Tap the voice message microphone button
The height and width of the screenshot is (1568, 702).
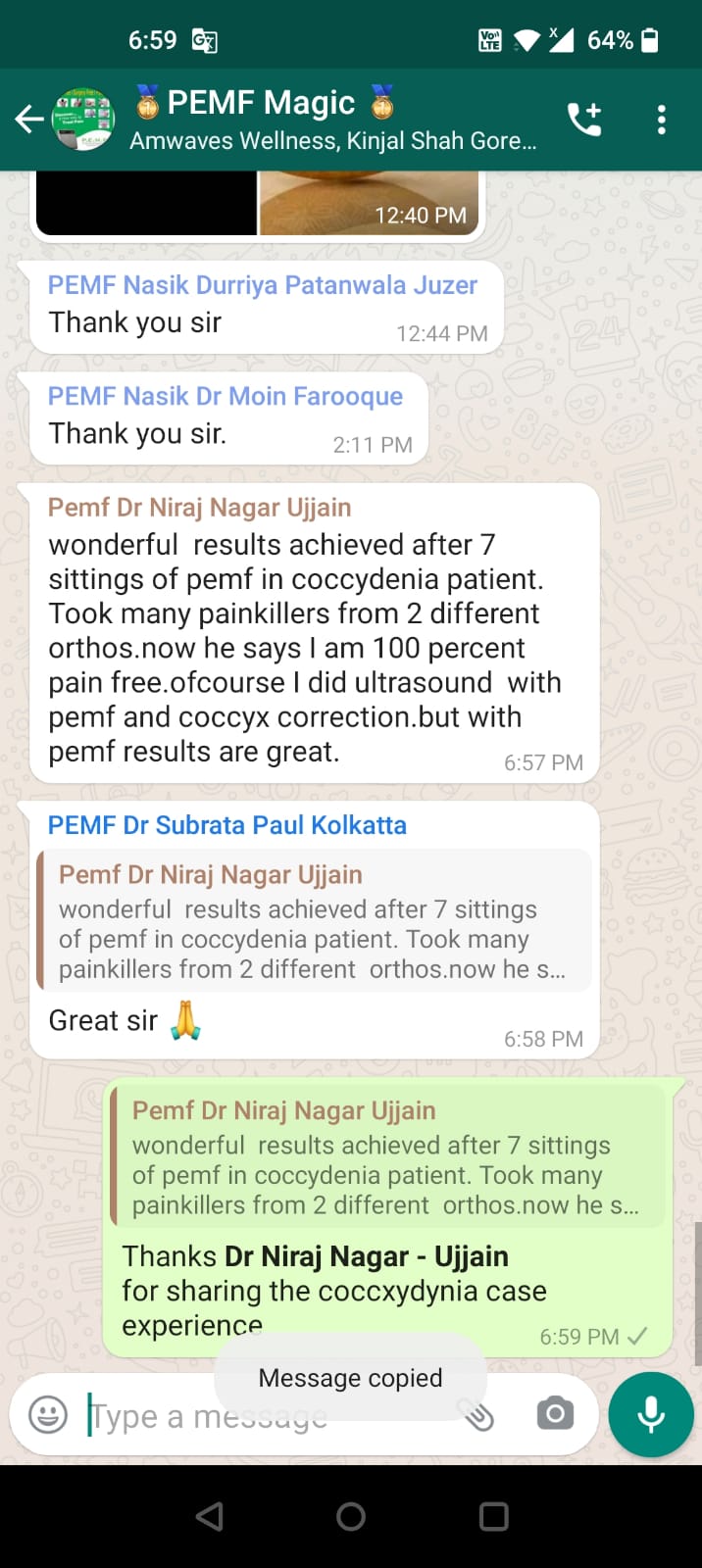(651, 1414)
